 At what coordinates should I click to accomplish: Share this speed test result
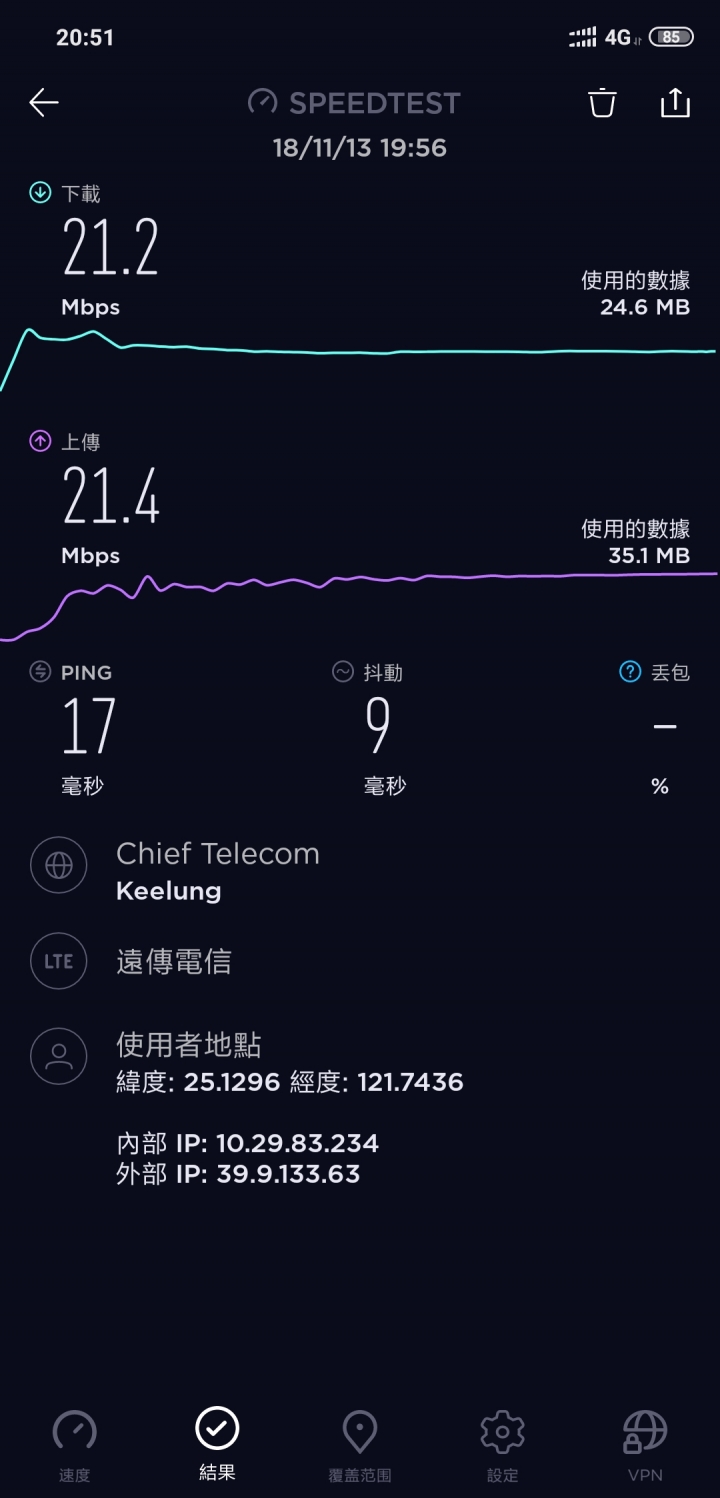675,102
